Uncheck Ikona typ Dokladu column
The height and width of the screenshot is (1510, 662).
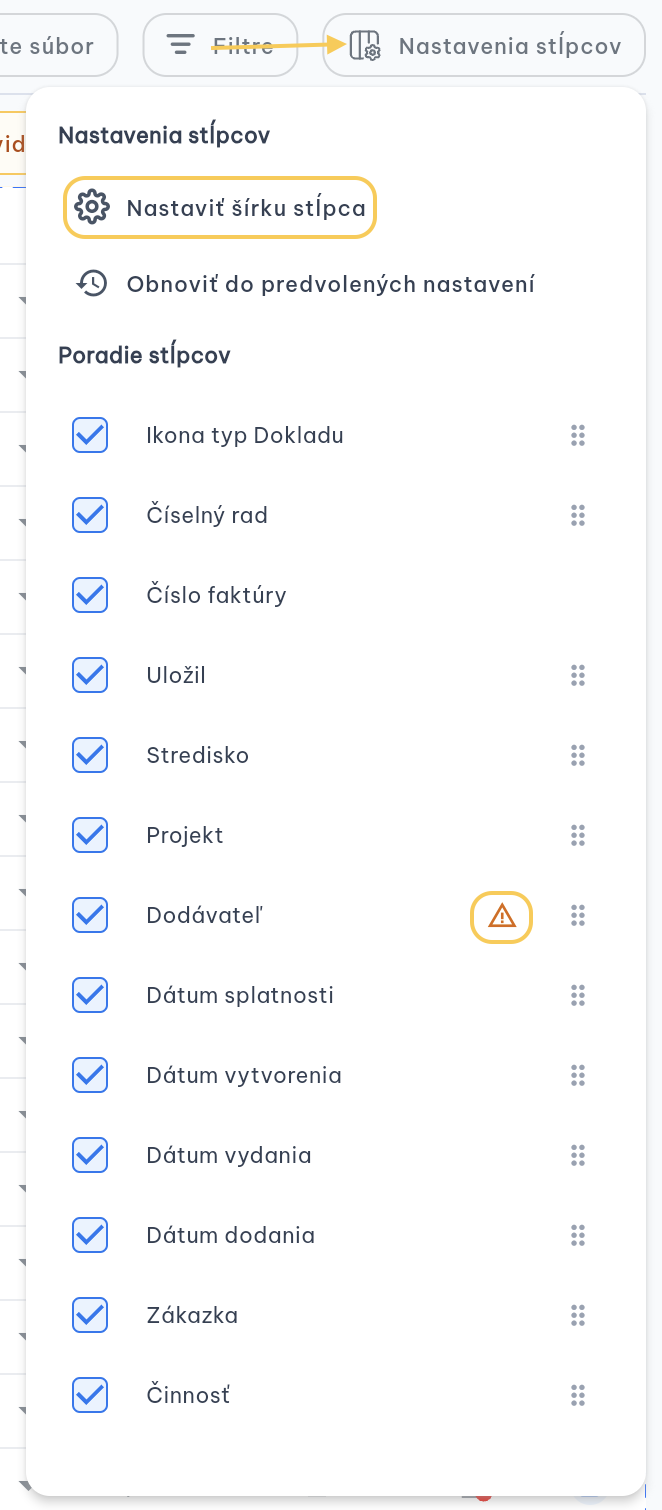tap(90, 435)
